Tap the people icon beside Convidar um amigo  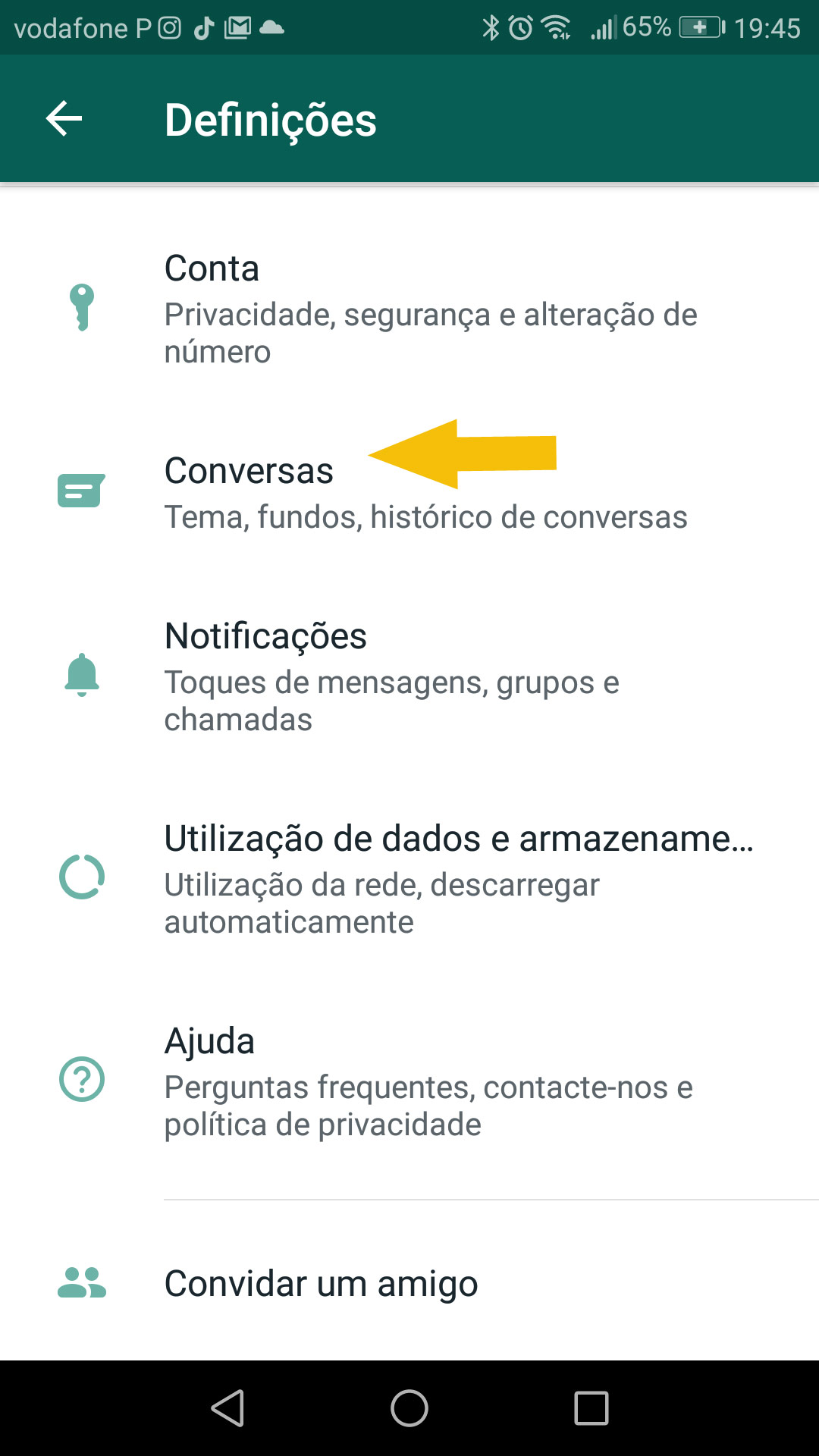click(80, 1278)
